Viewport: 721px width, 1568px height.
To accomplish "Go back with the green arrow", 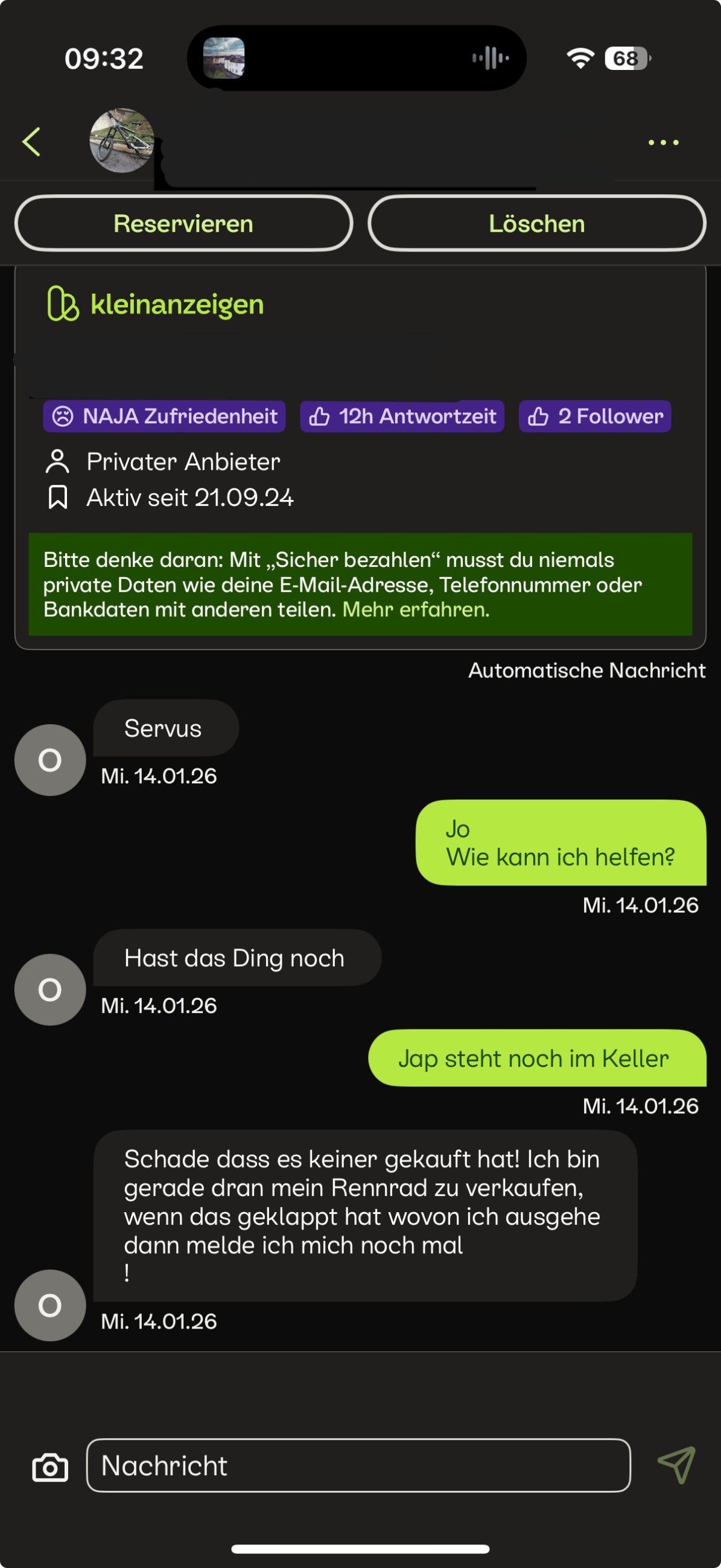I will 31,142.
